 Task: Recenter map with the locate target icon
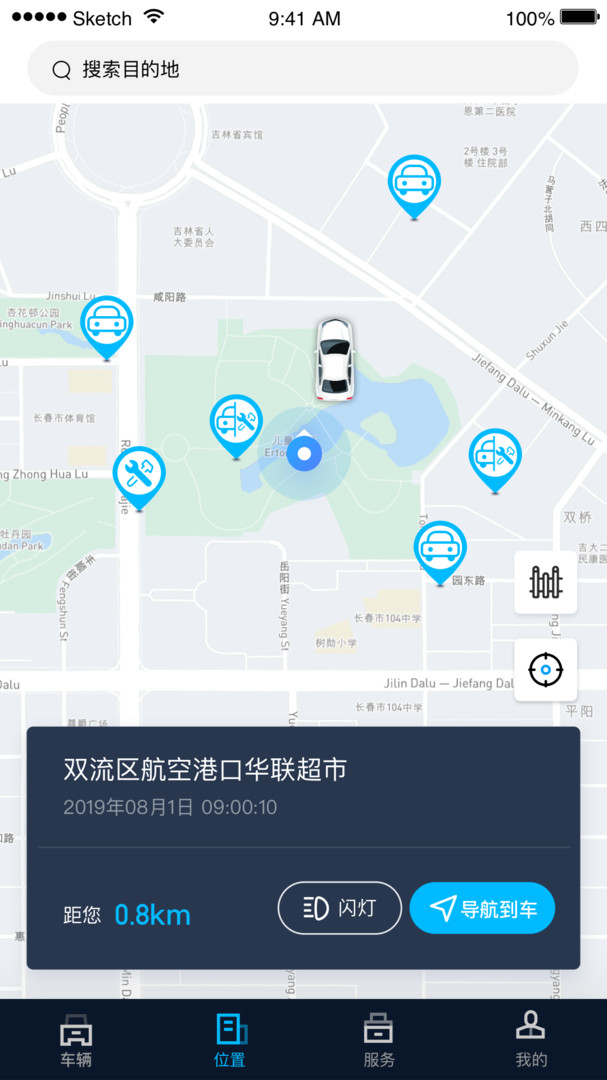click(545, 669)
